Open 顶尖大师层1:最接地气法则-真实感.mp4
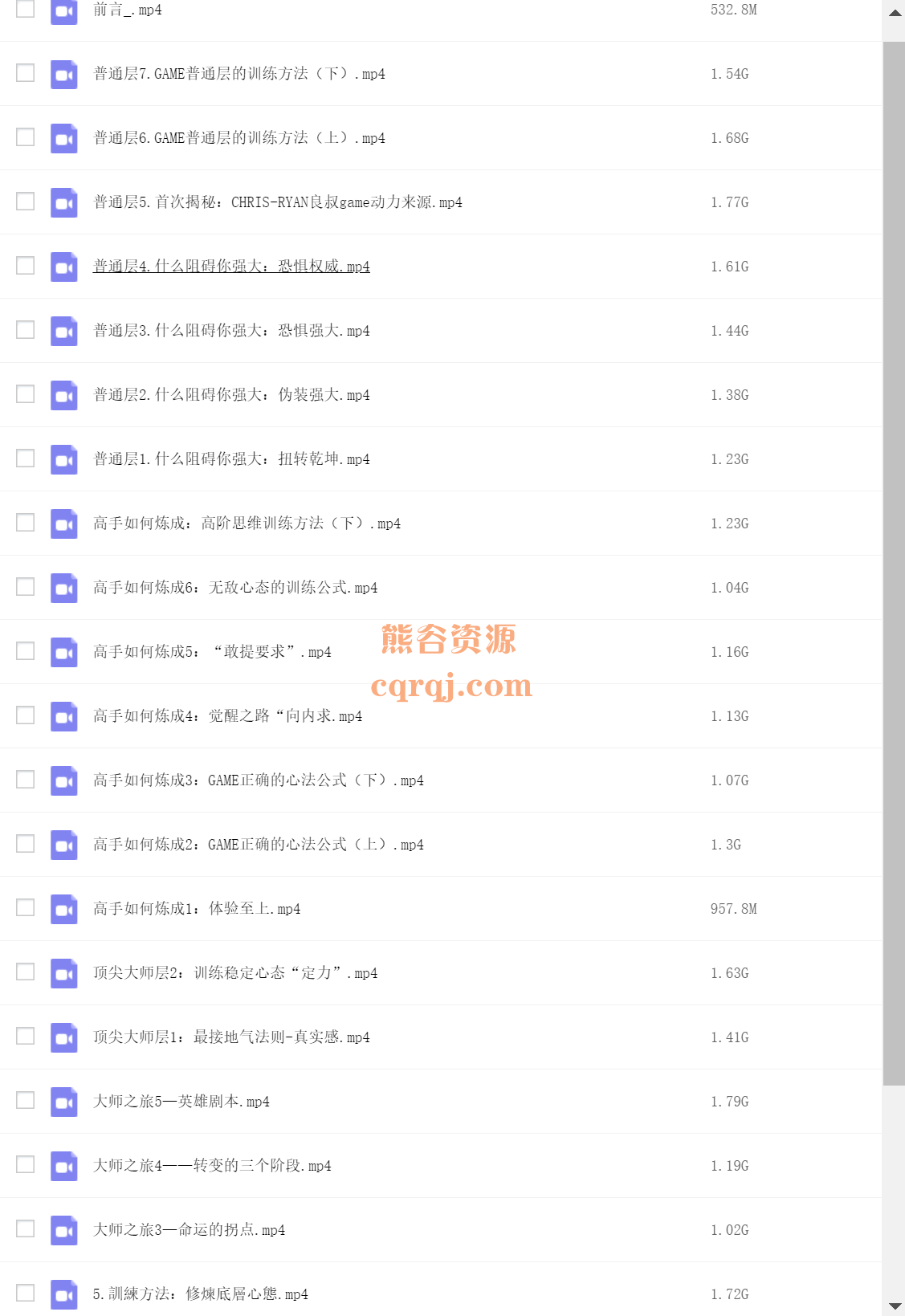 coord(231,1037)
